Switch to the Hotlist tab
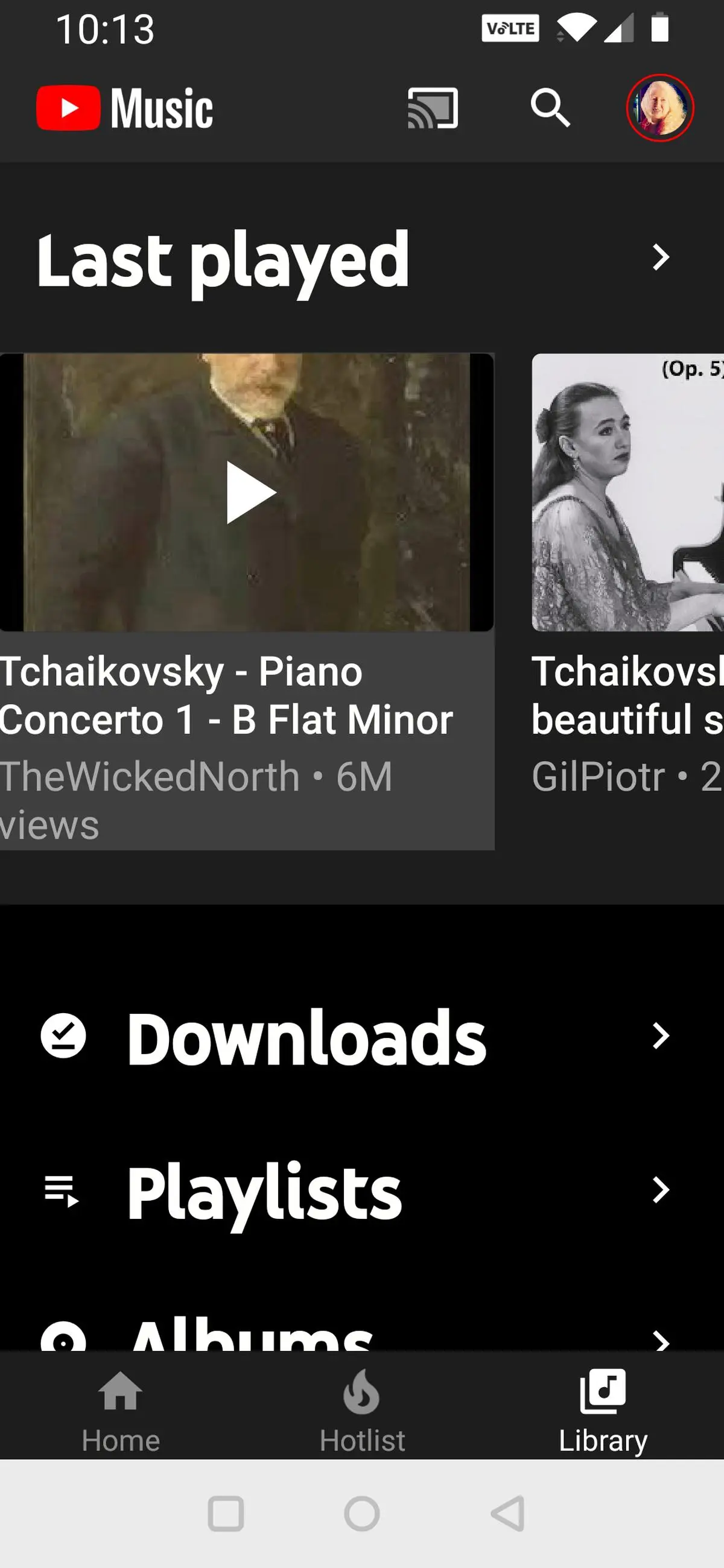Image resolution: width=724 pixels, height=1568 pixels. click(361, 1411)
